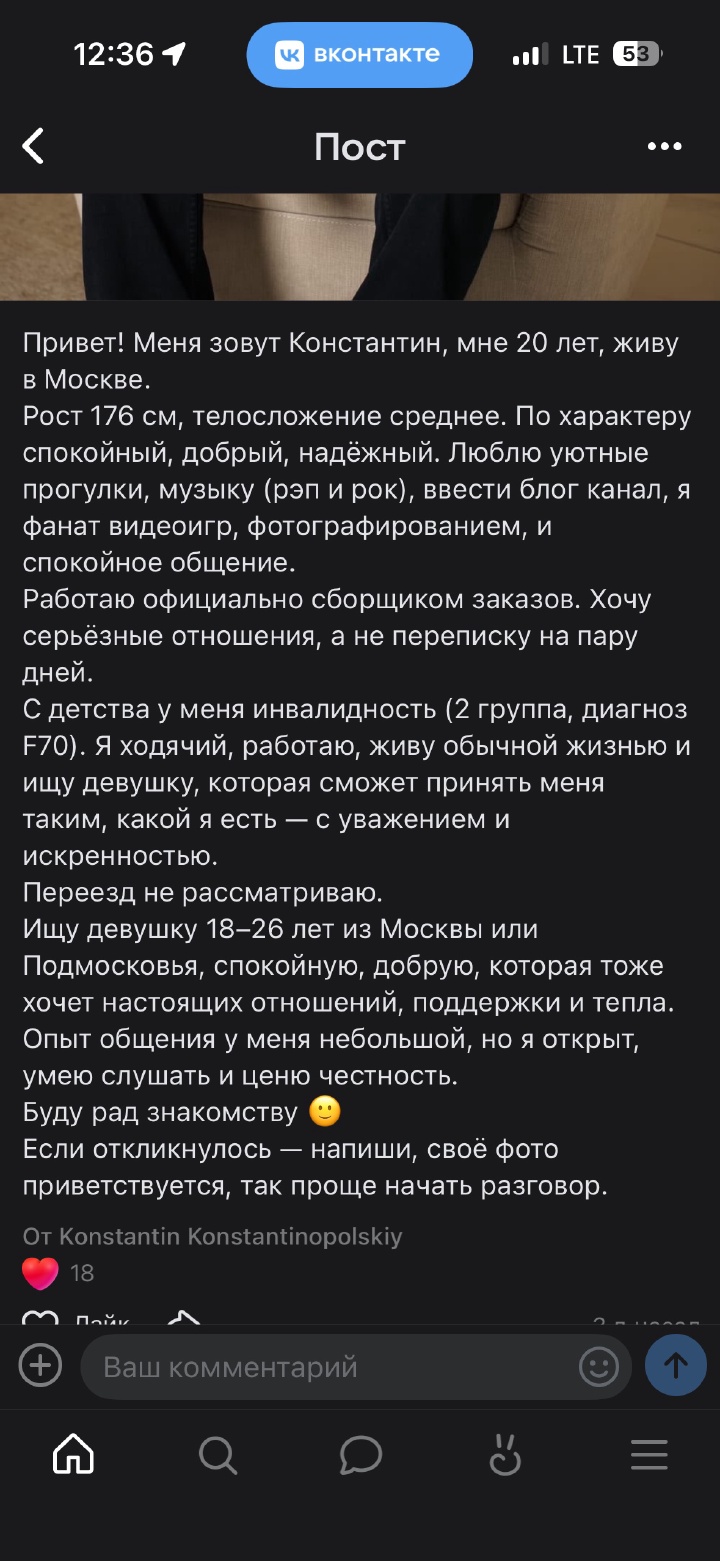The height and width of the screenshot is (1561, 720).
Task: Tap the comment input field
Action: click(x=330, y=1366)
